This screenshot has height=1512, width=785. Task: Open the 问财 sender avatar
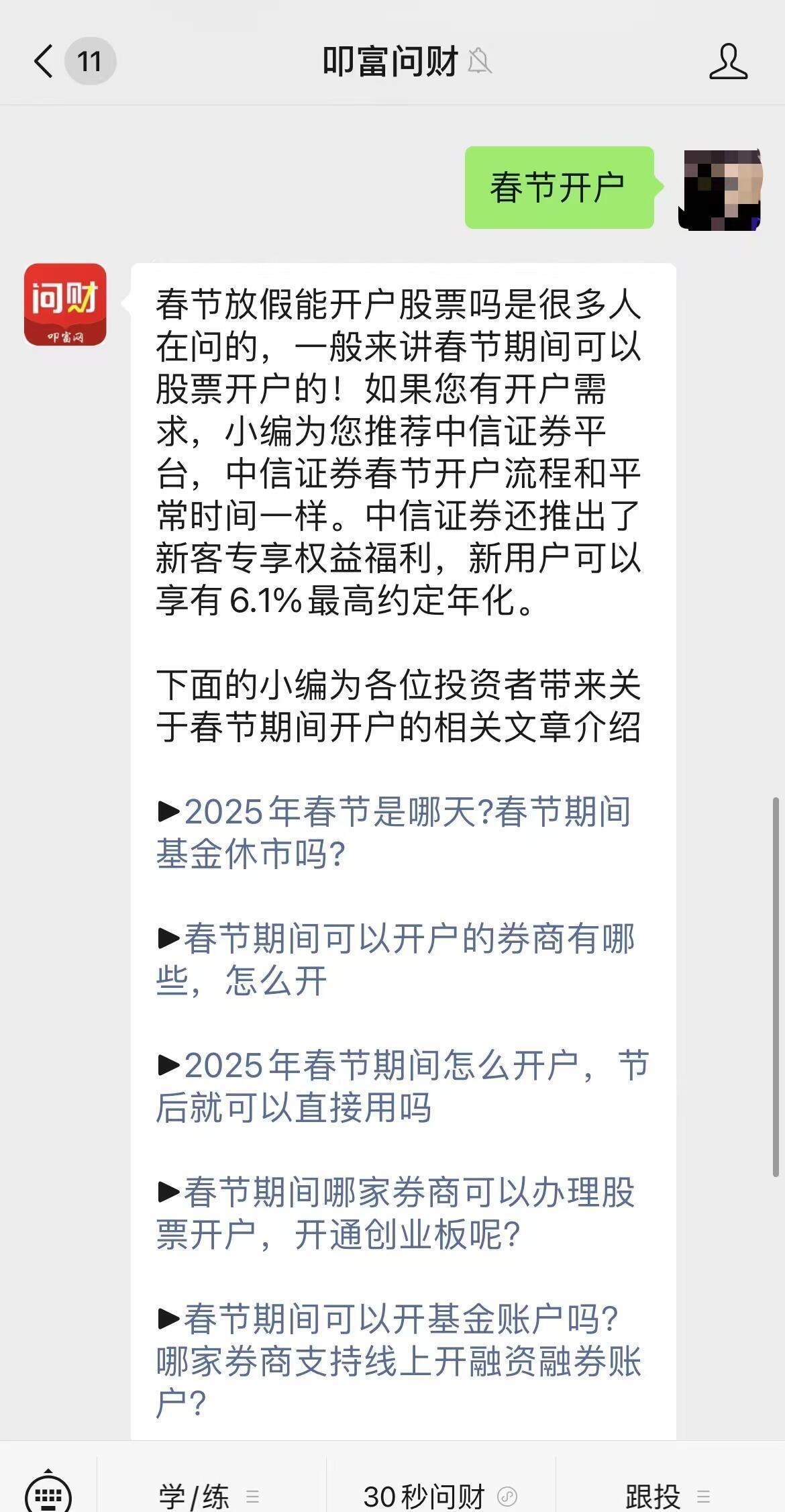(65, 305)
